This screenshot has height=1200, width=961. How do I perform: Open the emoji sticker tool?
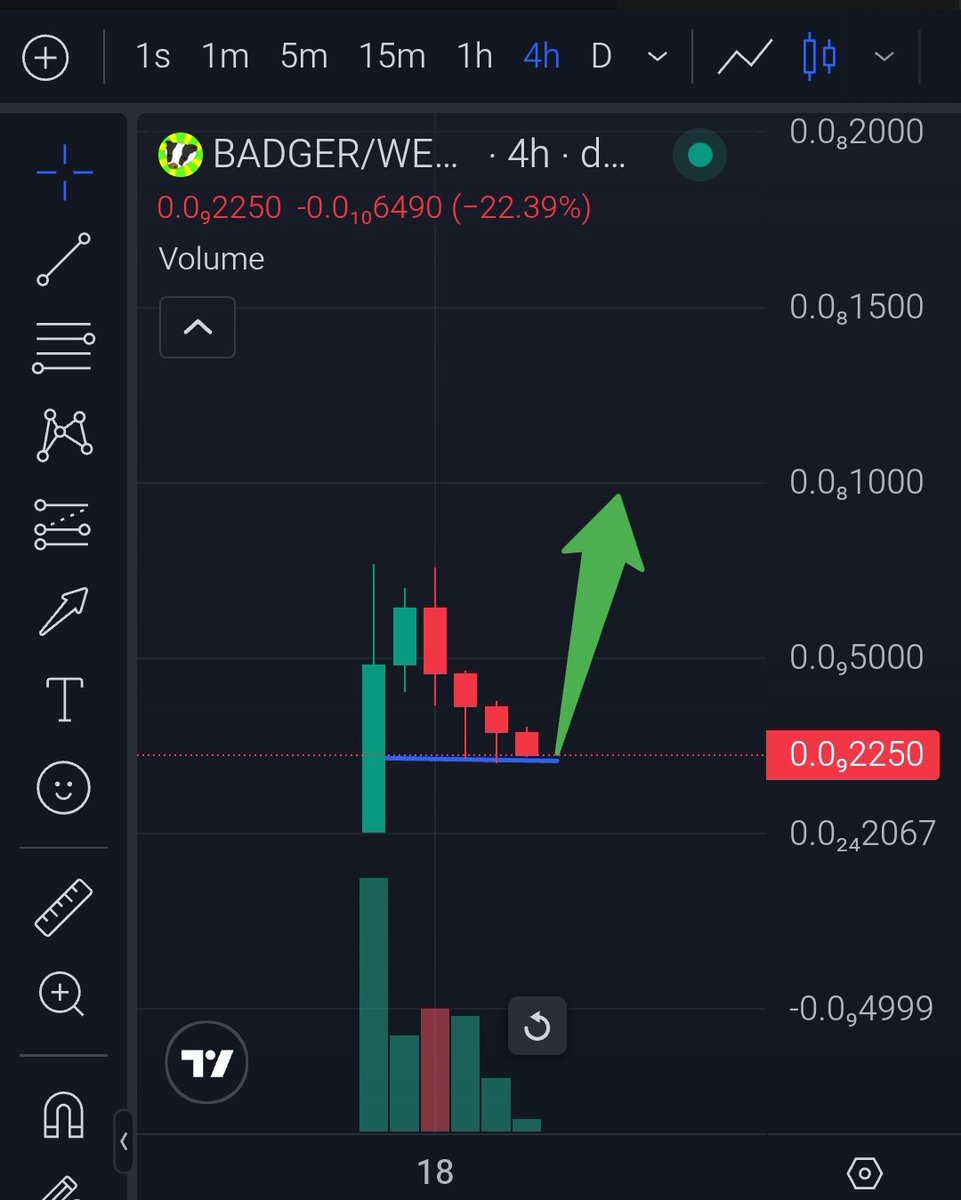(x=64, y=788)
